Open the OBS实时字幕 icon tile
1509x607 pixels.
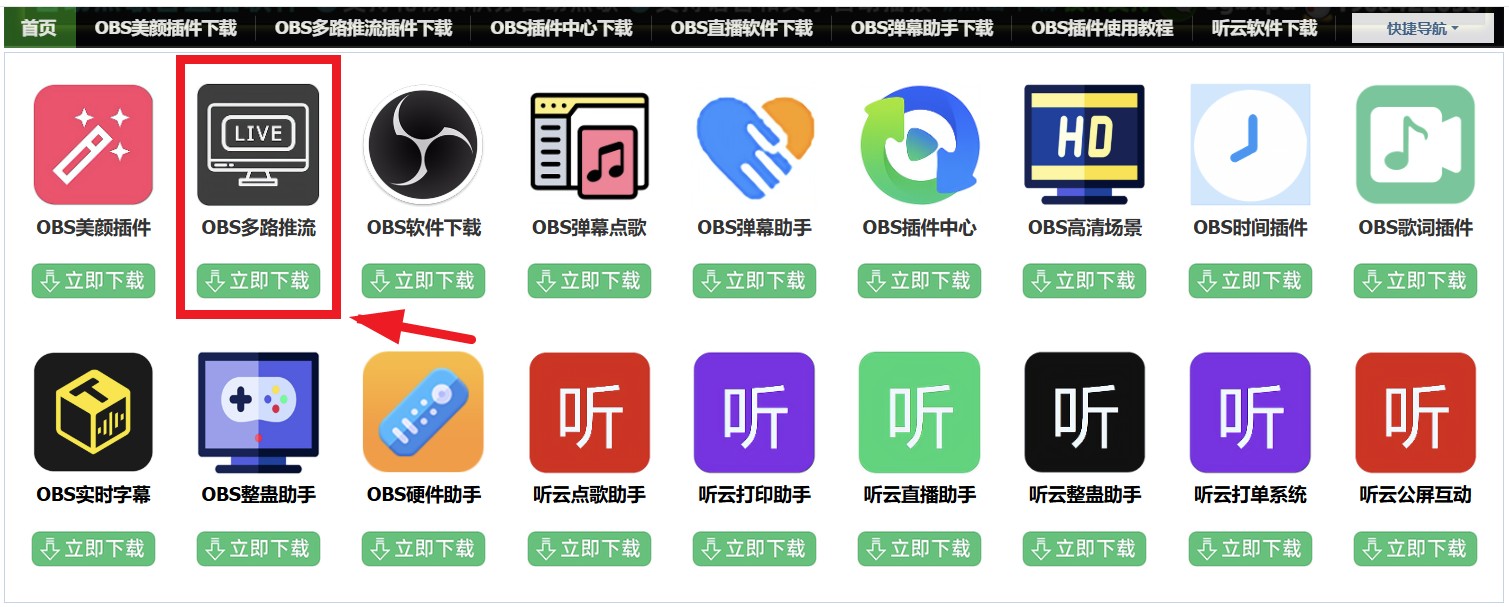[93, 412]
